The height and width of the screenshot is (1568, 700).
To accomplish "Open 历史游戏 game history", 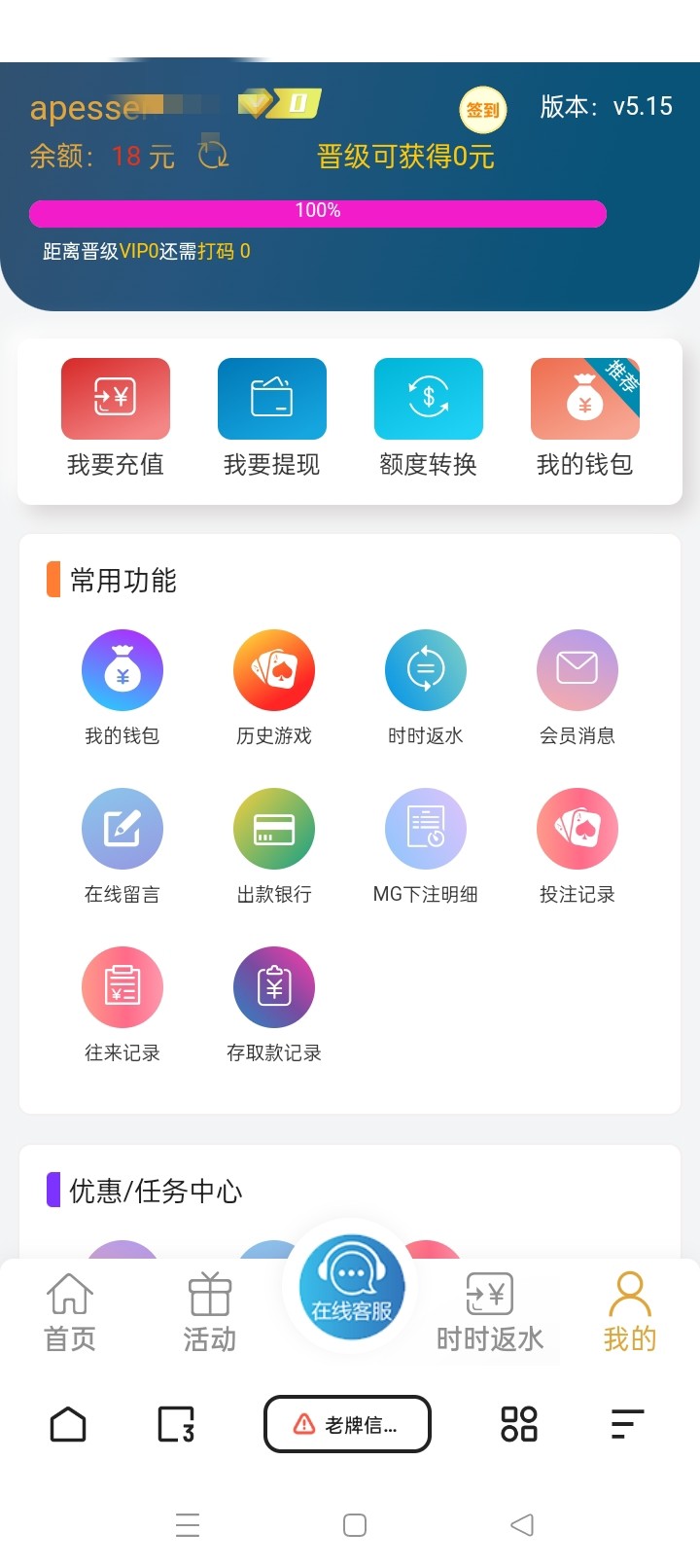I will (x=274, y=670).
